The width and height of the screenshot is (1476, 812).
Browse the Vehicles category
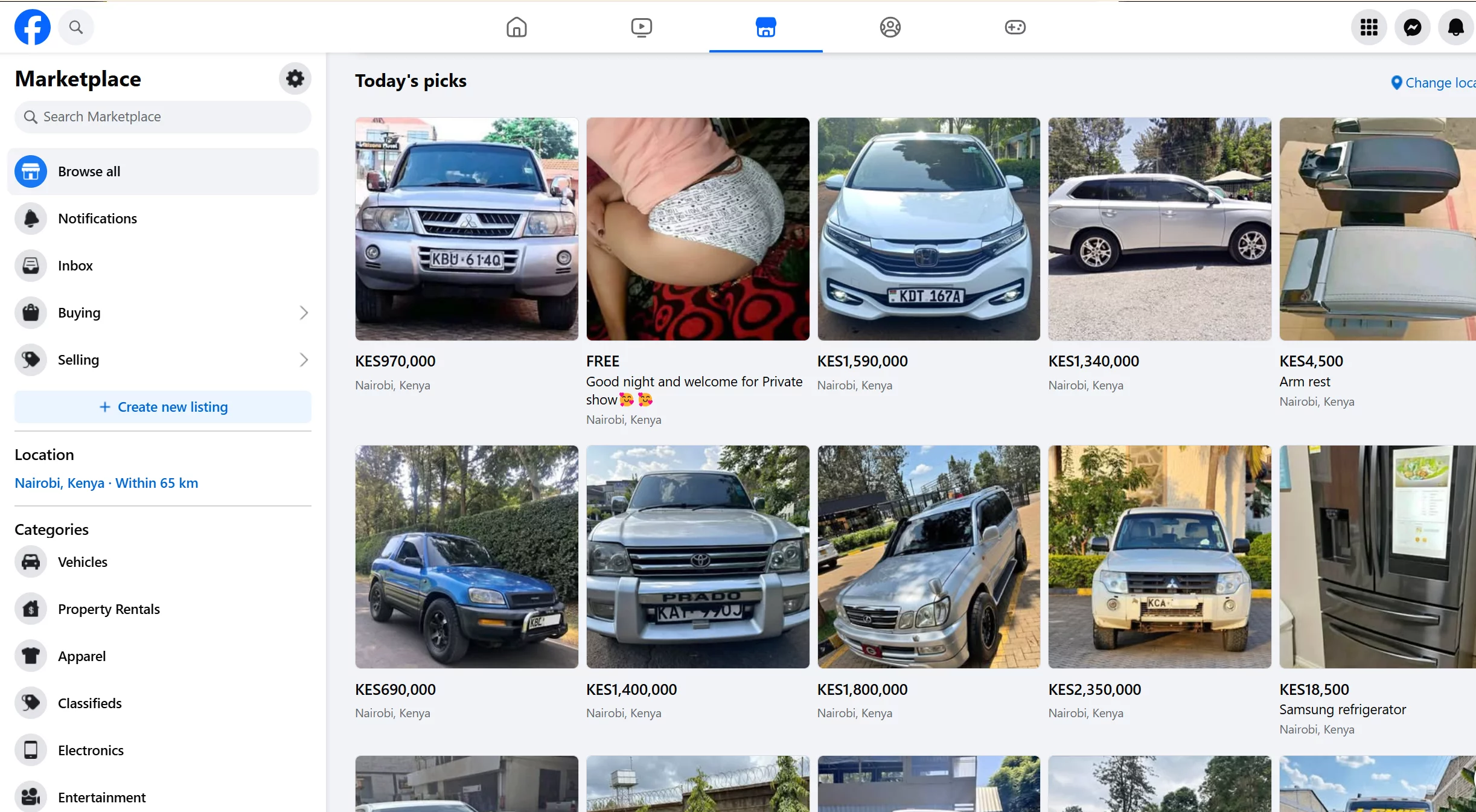tap(83, 562)
